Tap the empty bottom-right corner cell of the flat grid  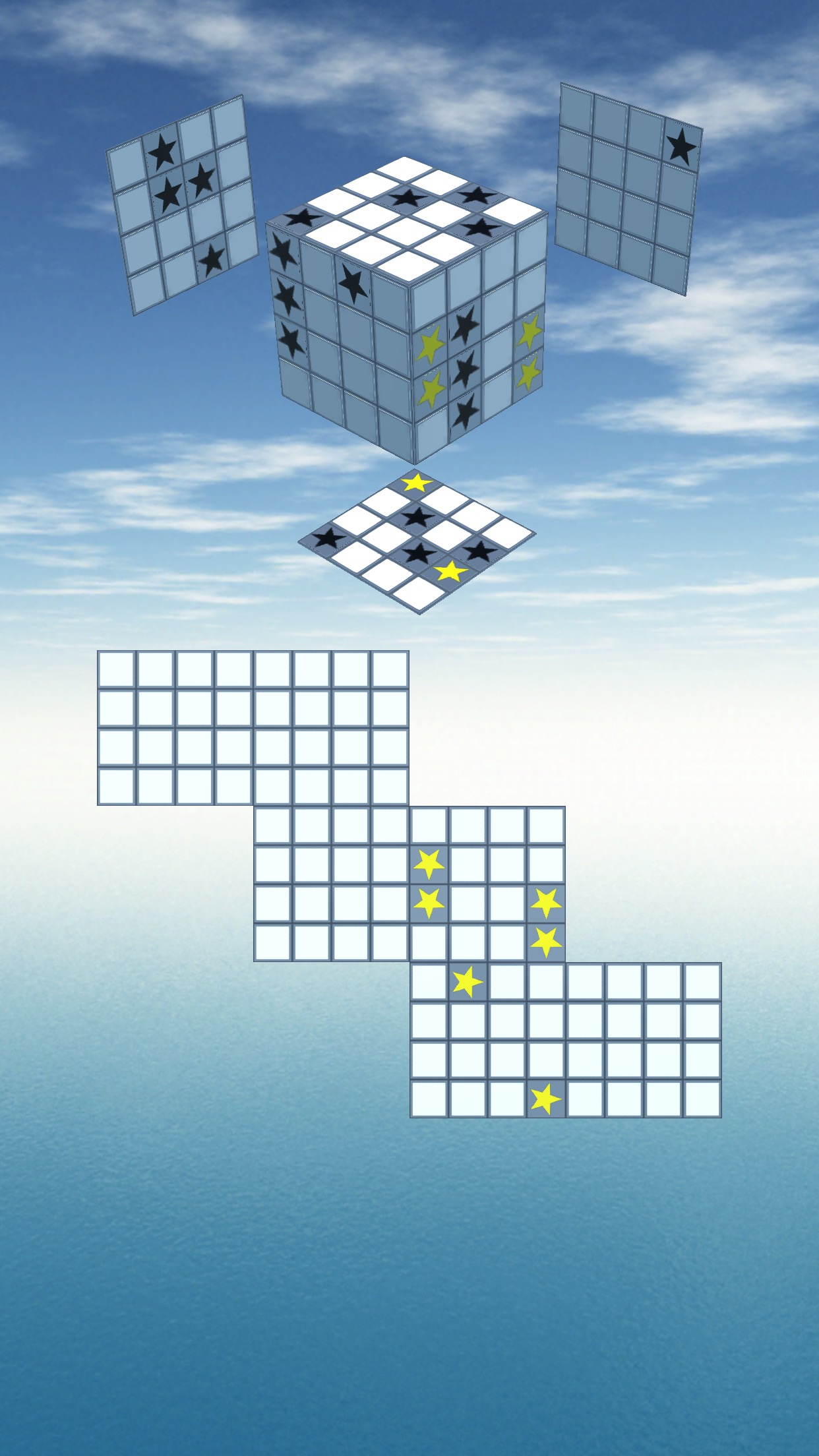tap(702, 1099)
